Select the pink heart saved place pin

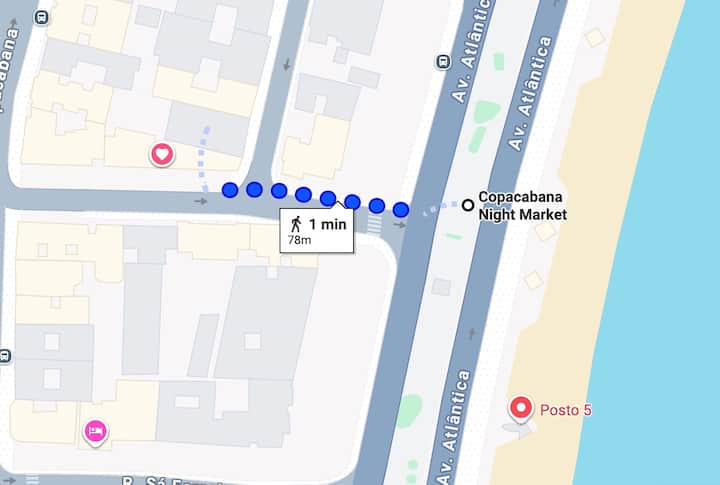(162, 154)
